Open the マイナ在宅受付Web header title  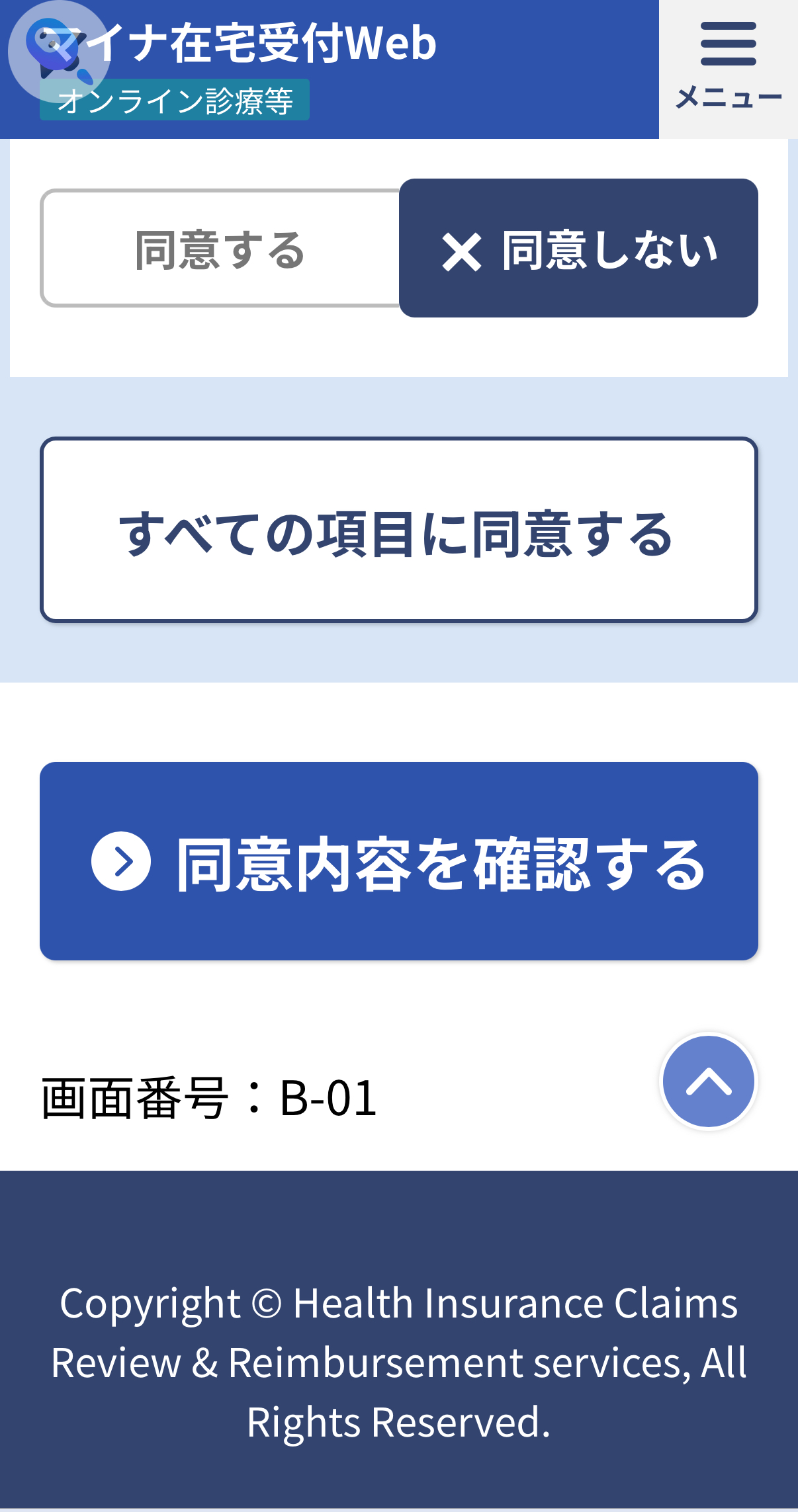coord(251,42)
